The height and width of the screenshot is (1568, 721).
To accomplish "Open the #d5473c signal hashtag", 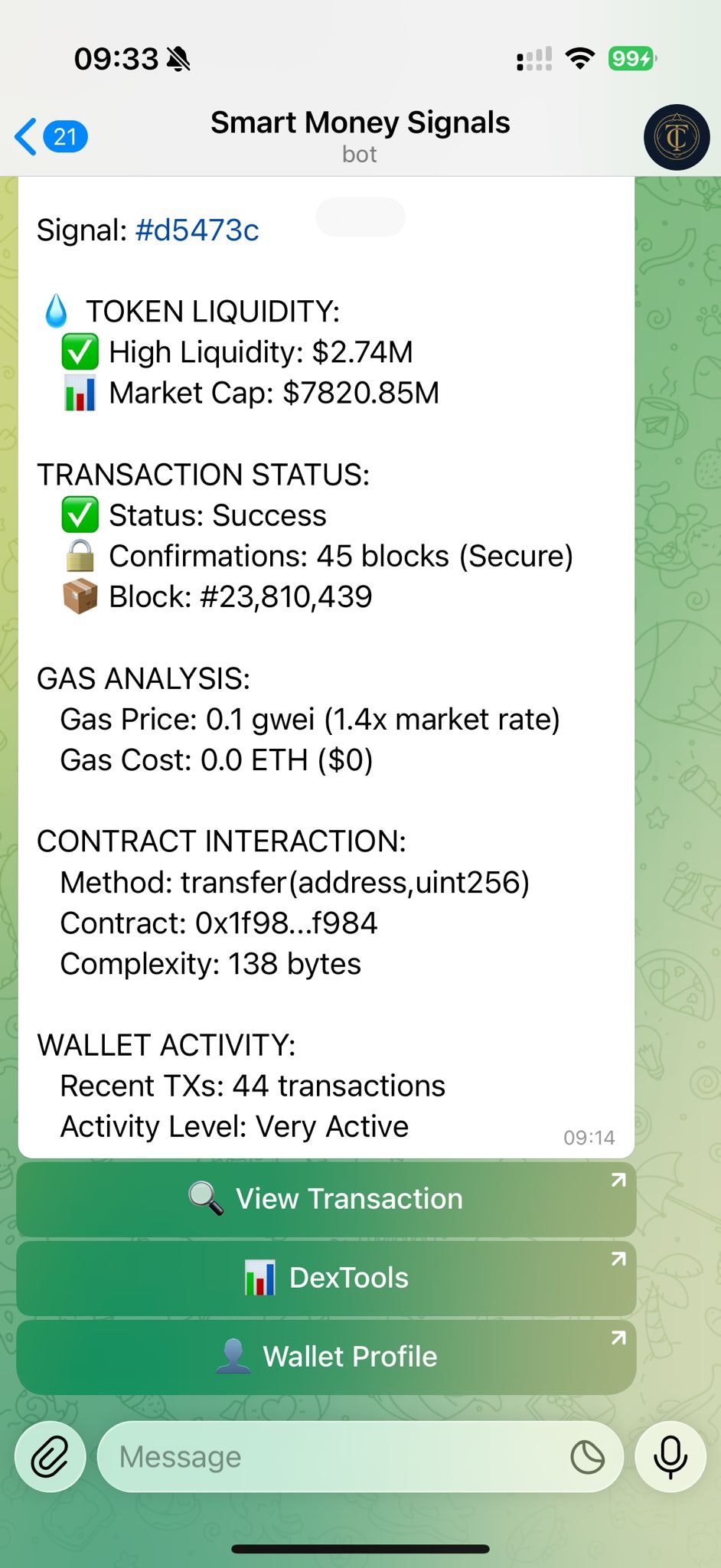I will 197,230.
